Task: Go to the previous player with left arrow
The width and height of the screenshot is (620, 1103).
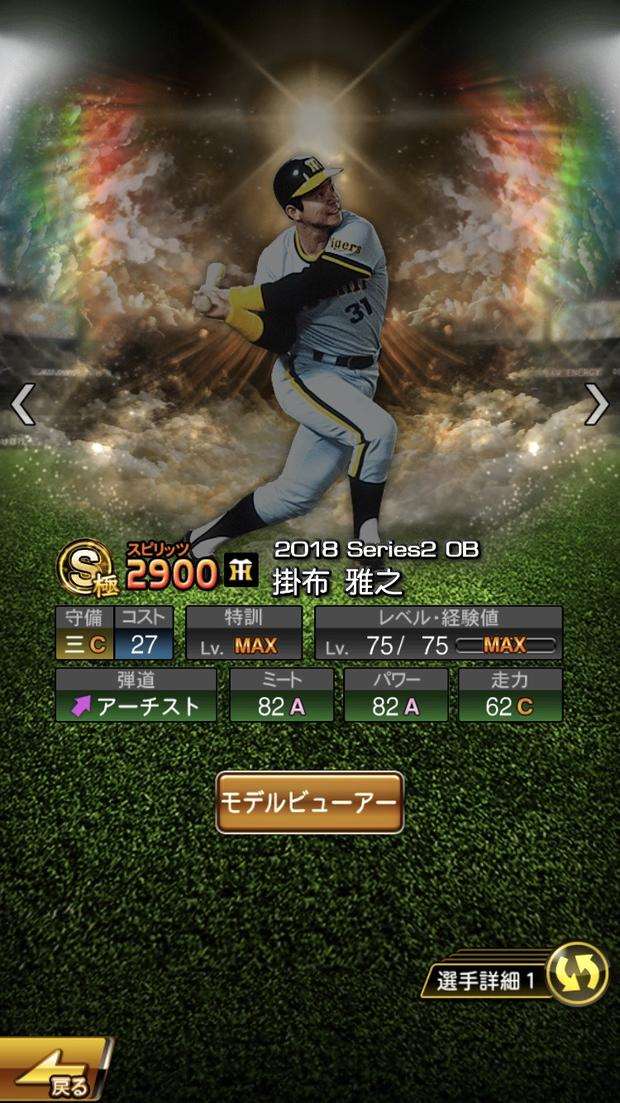Action: (x=22, y=404)
